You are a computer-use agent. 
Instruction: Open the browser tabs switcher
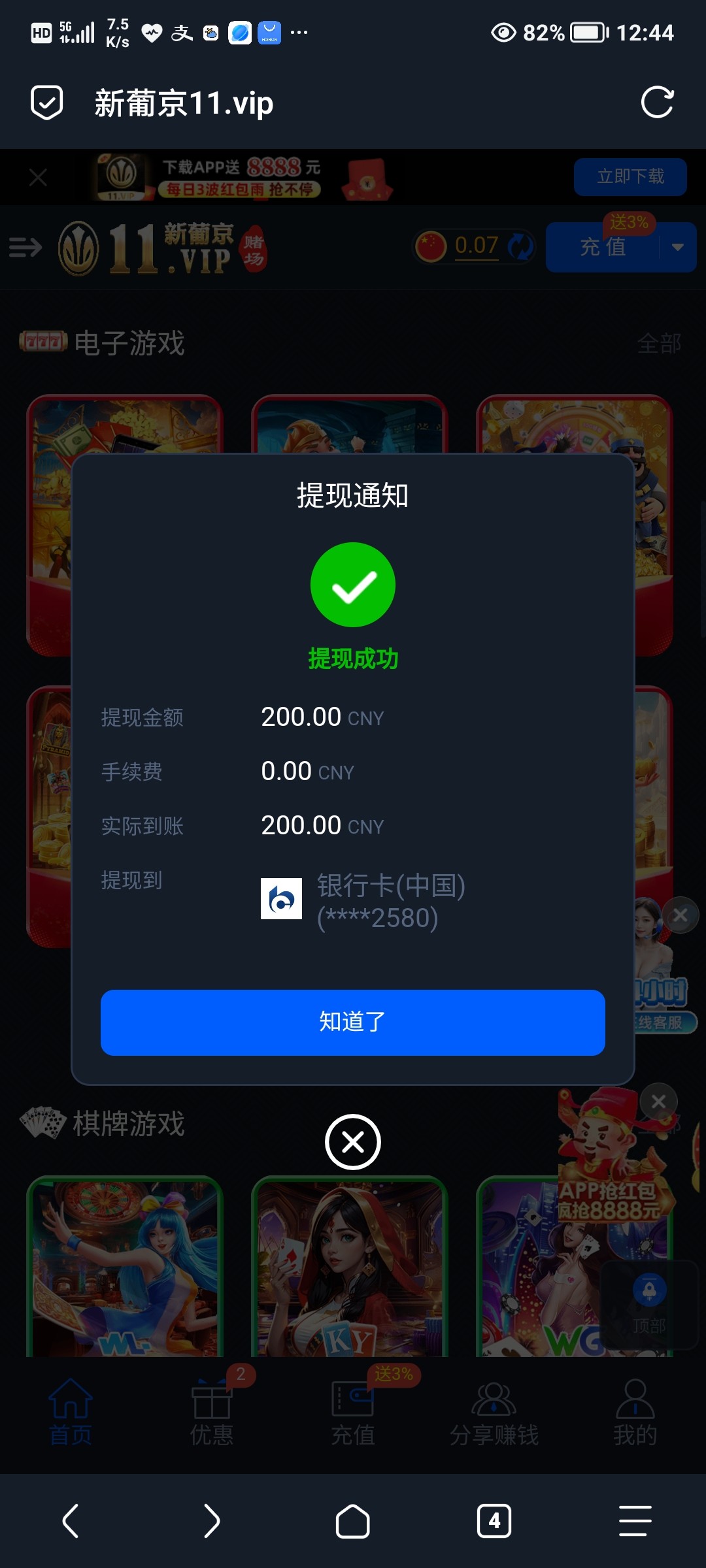click(494, 1521)
